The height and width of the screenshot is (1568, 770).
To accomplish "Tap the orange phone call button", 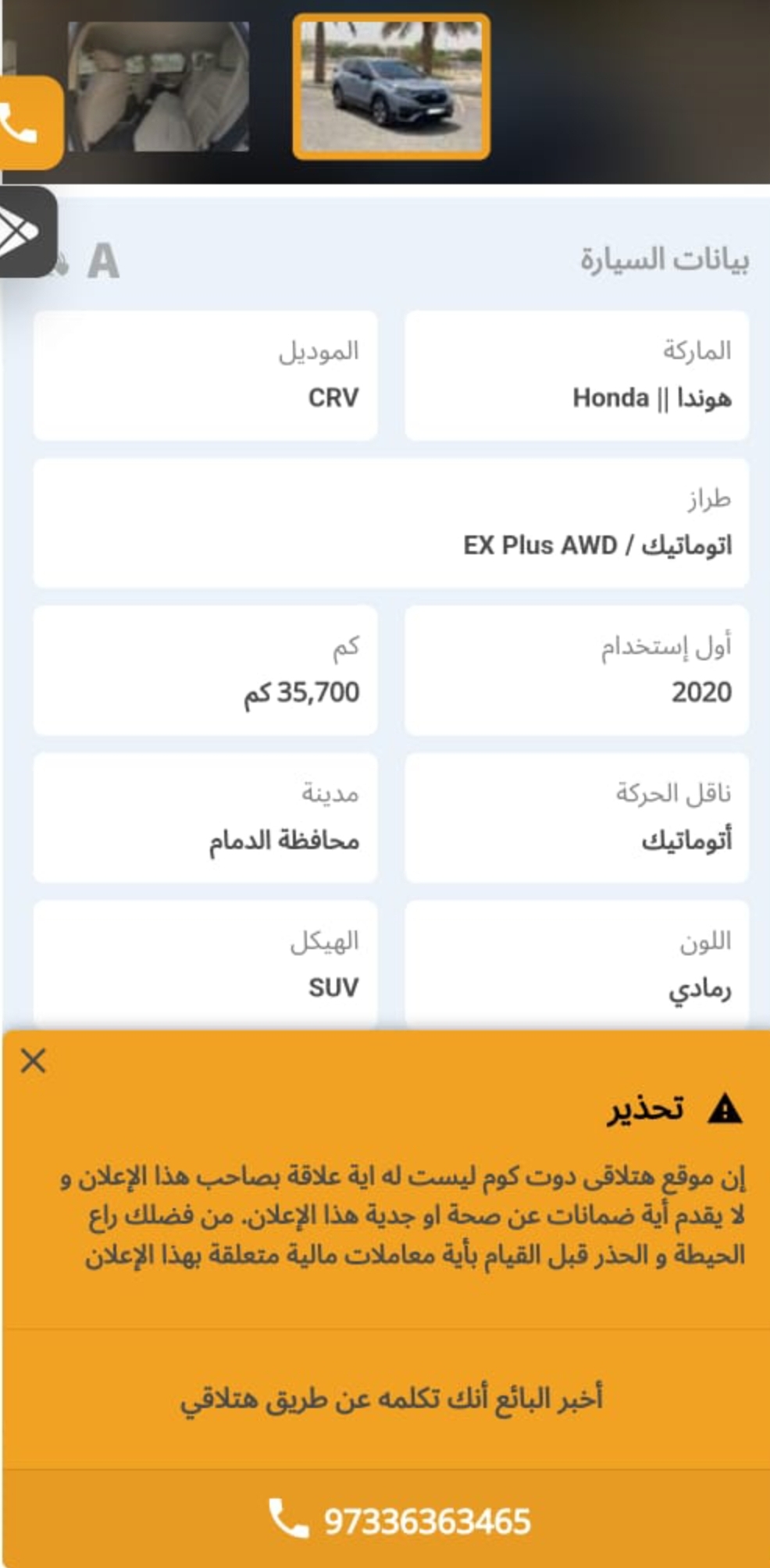I will coord(29,123).
